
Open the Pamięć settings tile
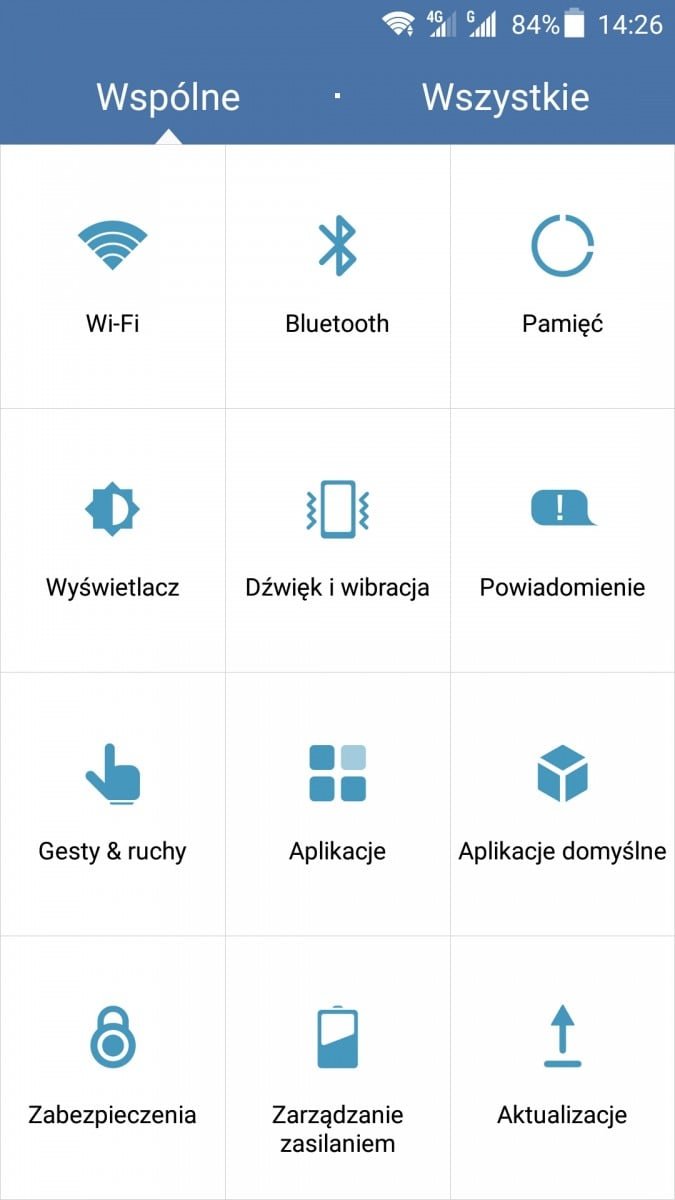pyautogui.click(x=563, y=277)
